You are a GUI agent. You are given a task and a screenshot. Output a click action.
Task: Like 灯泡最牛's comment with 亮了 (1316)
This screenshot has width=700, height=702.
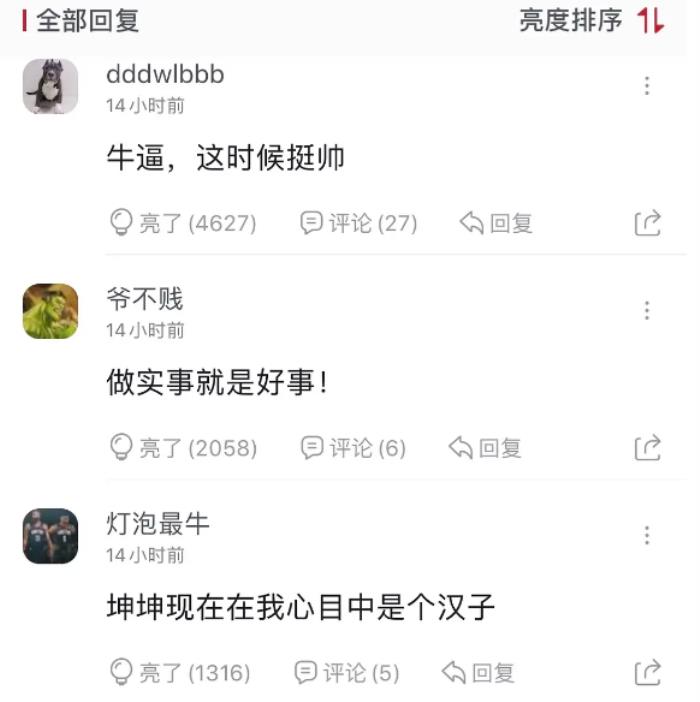(x=180, y=673)
